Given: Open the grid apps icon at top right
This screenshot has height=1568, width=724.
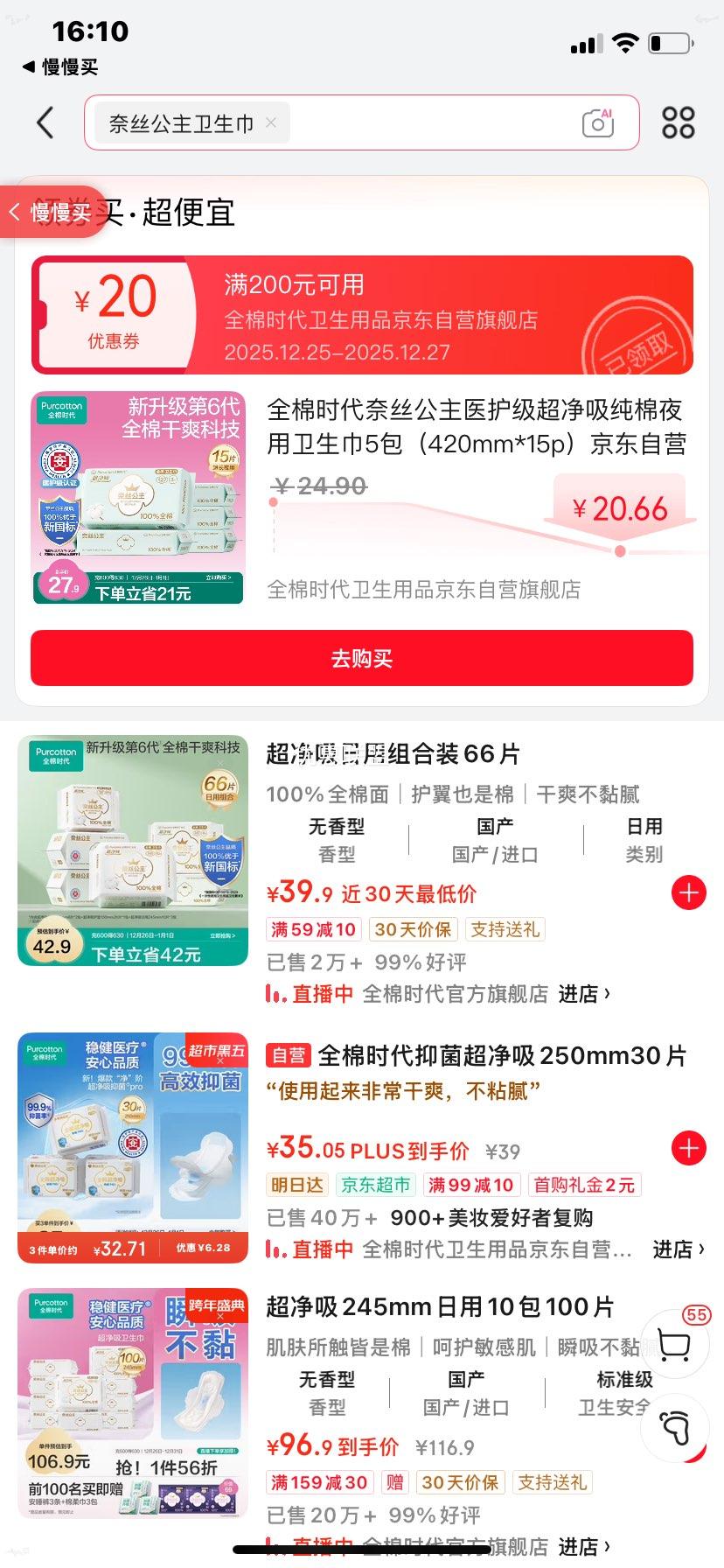Looking at the screenshot, I should (x=678, y=122).
